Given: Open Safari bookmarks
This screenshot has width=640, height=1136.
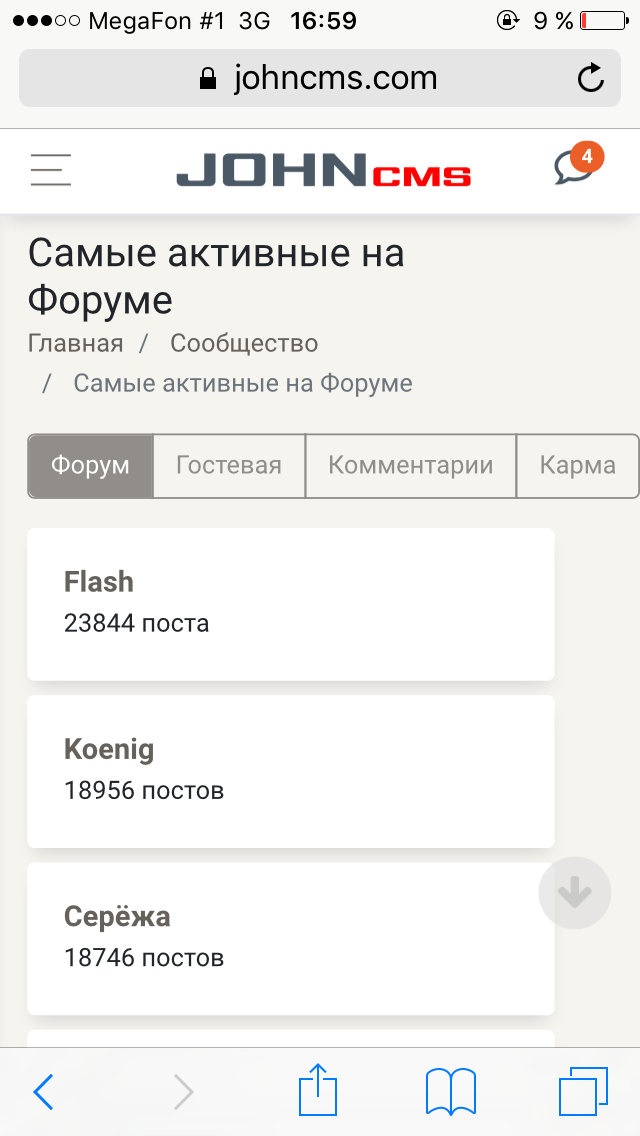Looking at the screenshot, I should click(451, 1091).
